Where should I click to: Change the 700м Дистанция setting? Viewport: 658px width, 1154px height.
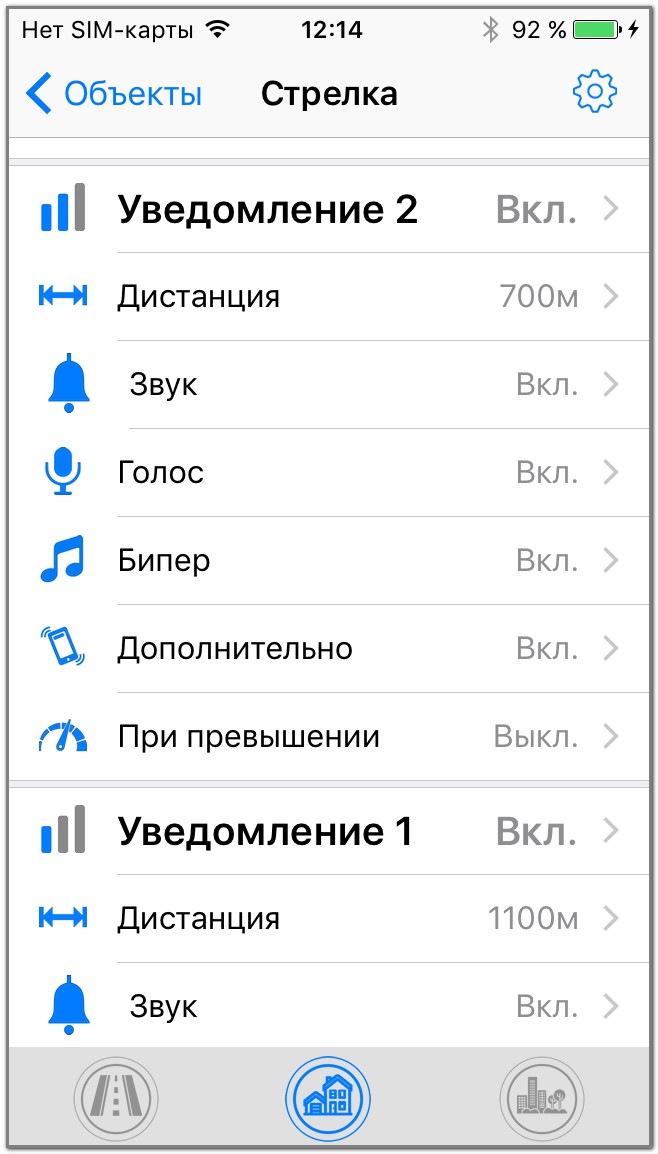tap(329, 297)
